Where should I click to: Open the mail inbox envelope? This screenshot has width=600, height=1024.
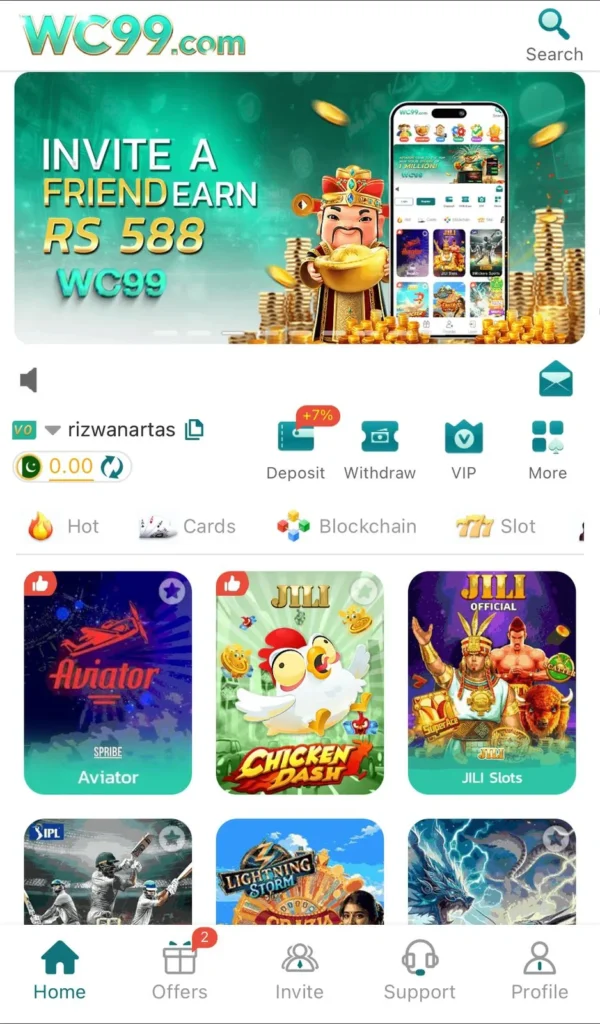[555, 379]
